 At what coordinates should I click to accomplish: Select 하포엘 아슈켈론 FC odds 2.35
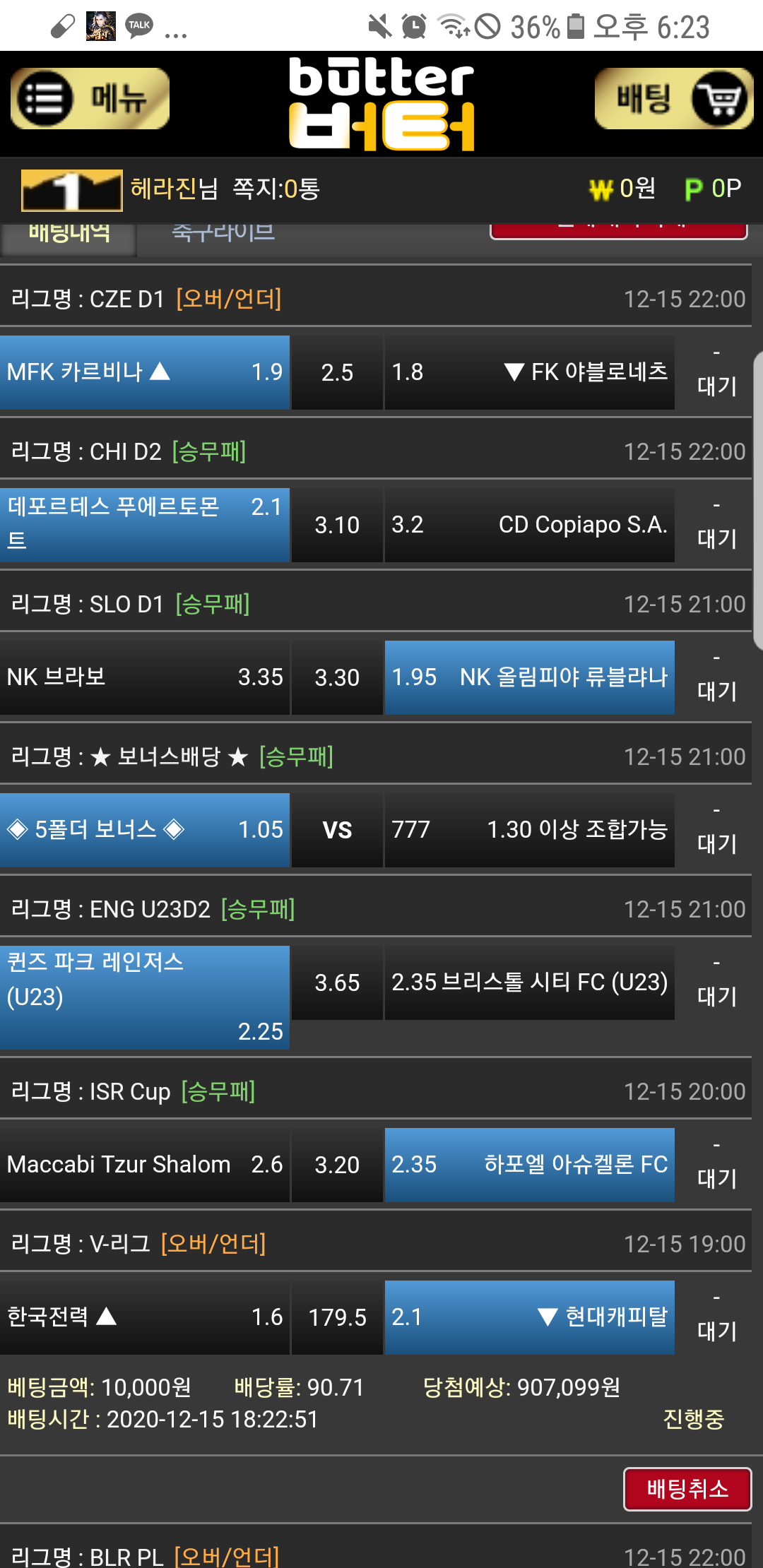(529, 1165)
